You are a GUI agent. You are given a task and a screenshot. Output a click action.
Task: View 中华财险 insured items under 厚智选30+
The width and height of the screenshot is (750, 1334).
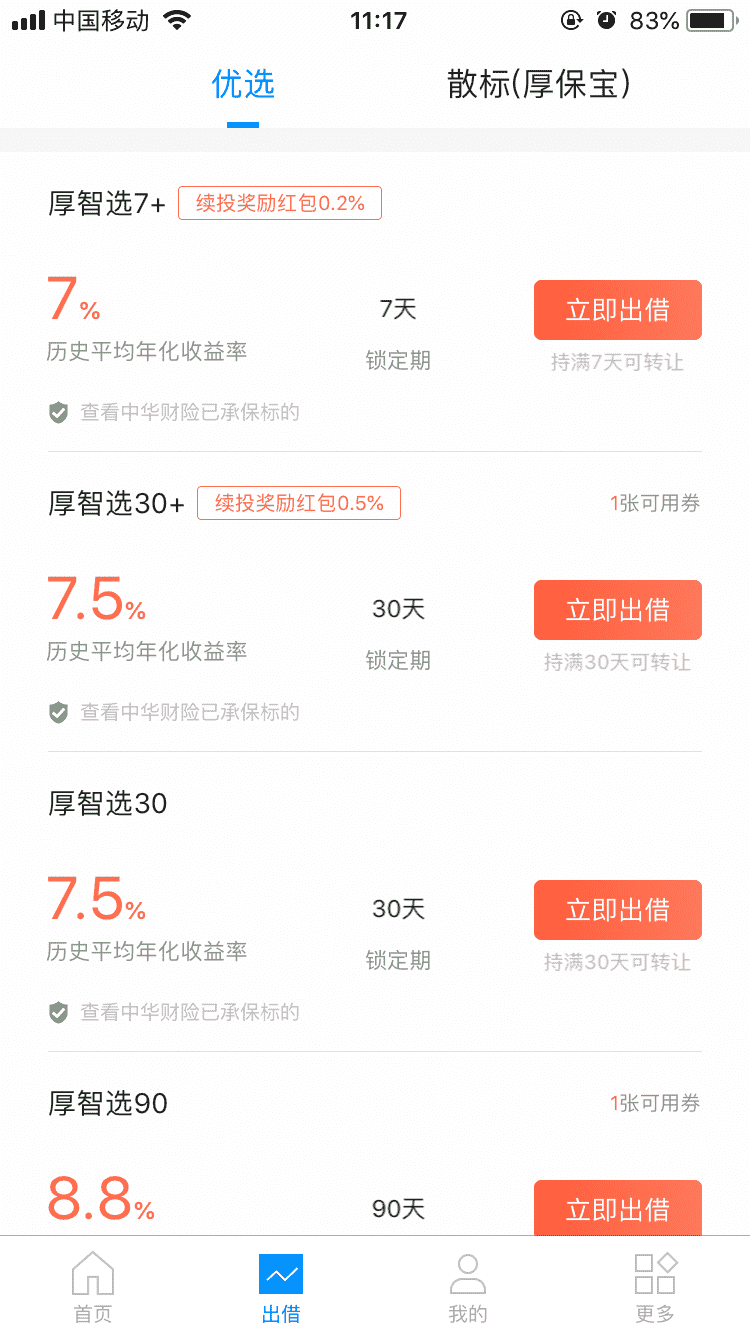tap(174, 712)
